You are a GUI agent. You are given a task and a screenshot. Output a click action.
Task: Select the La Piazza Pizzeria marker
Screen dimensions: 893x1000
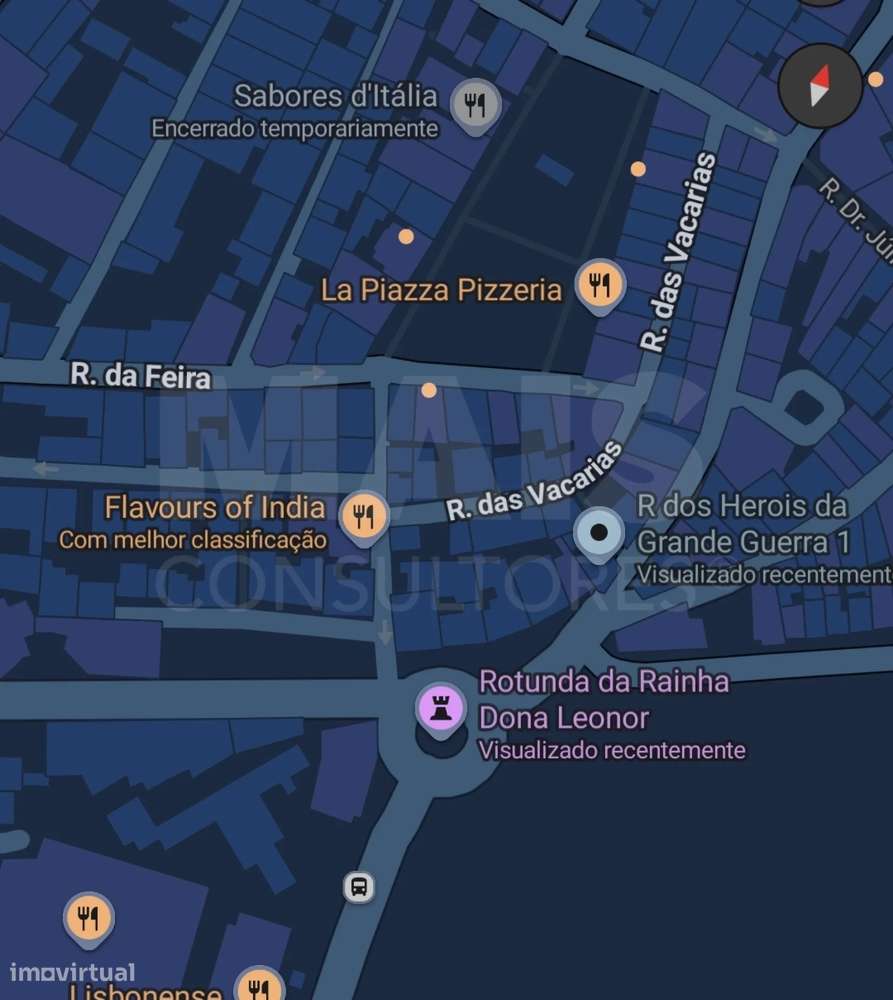(600, 286)
